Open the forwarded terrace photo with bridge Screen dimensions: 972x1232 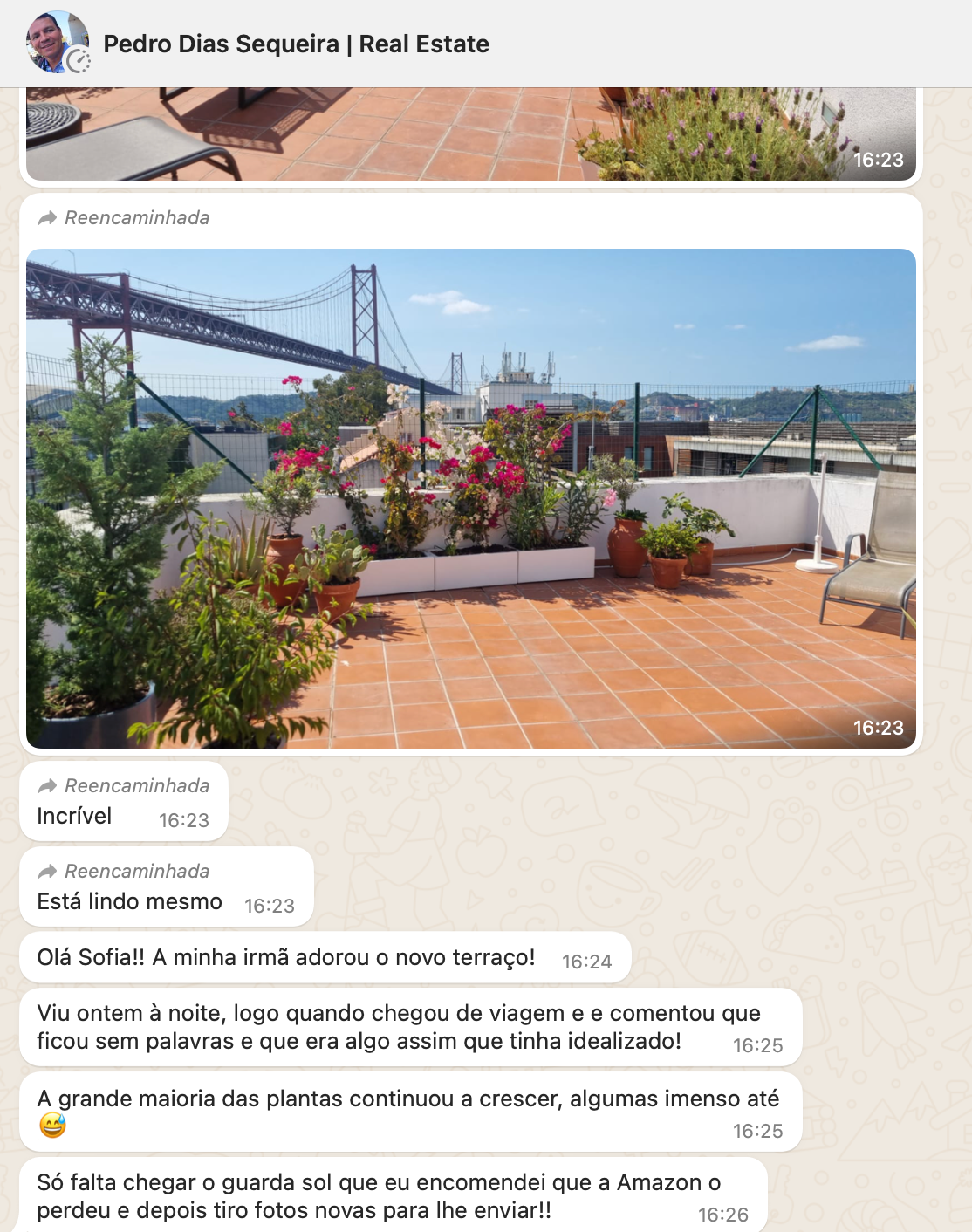point(470,498)
